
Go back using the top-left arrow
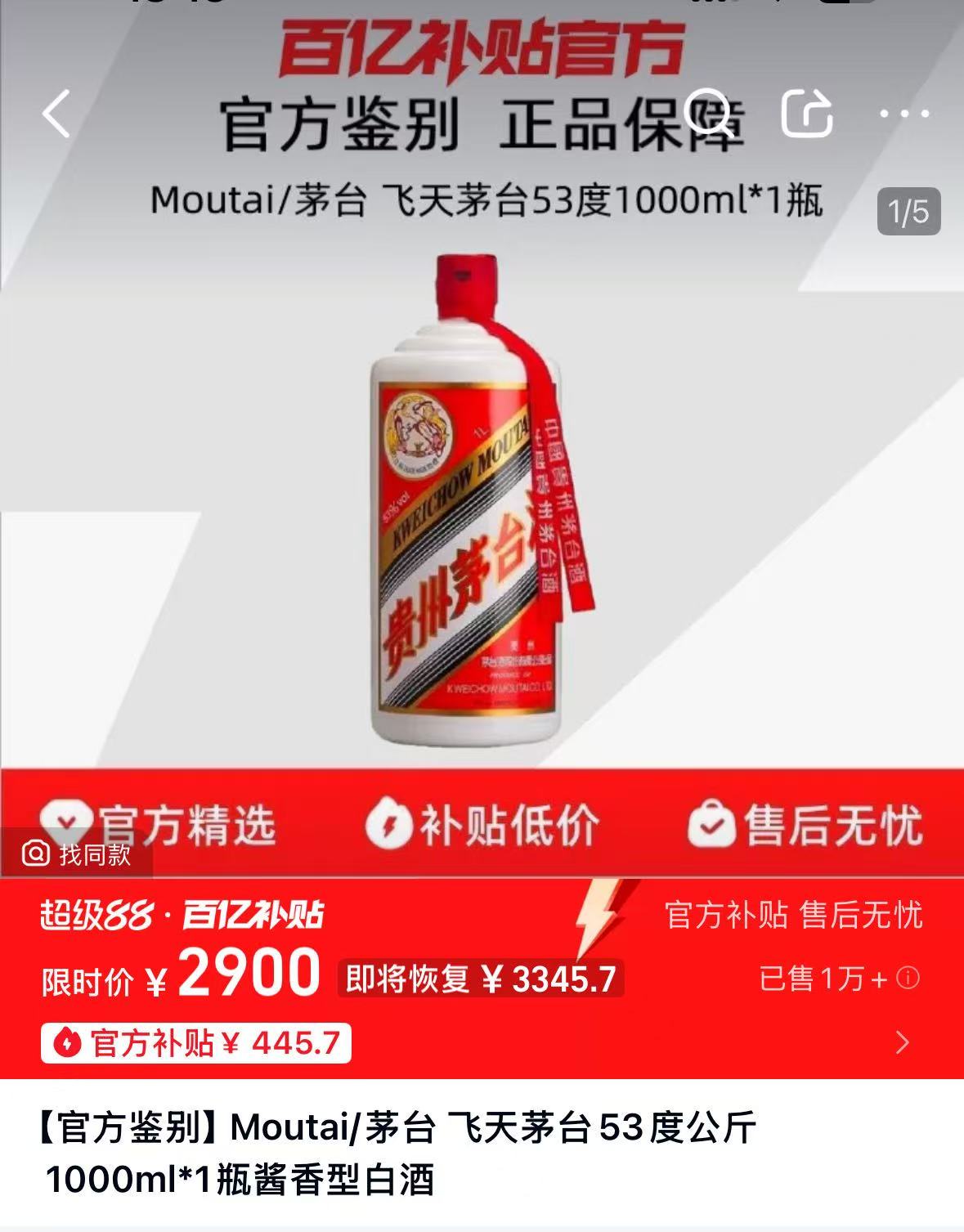(56, 114)
